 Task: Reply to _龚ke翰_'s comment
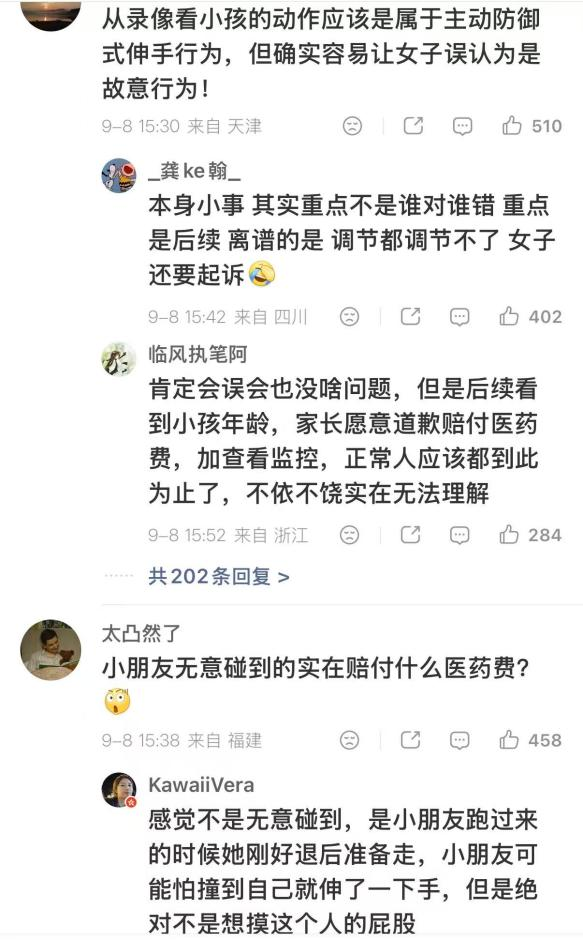point(459,317)
